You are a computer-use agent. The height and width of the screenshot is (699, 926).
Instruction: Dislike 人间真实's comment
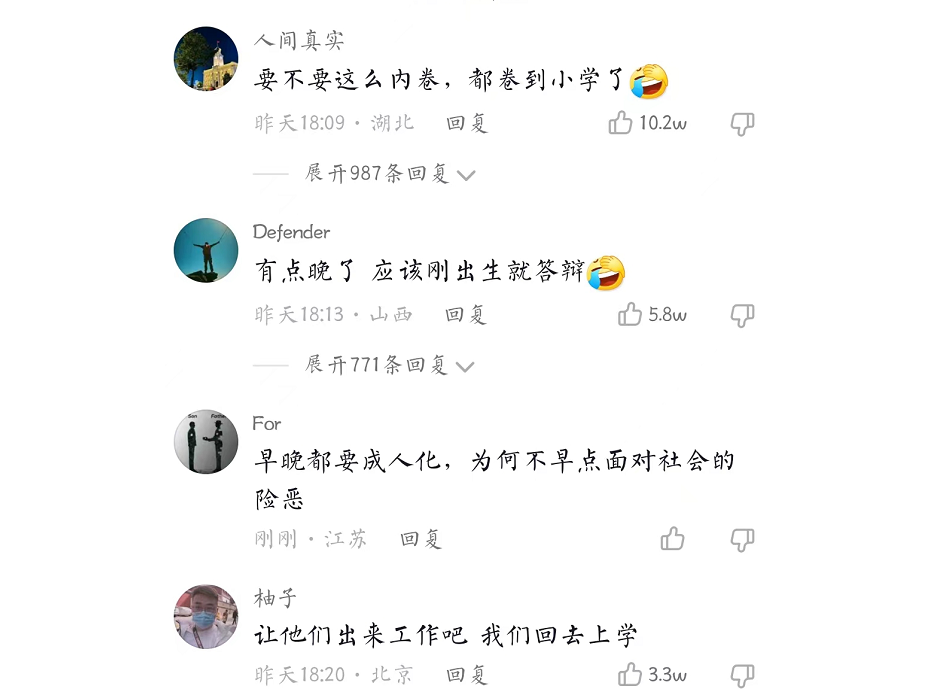pyautogui.click(x=742, y=124)
